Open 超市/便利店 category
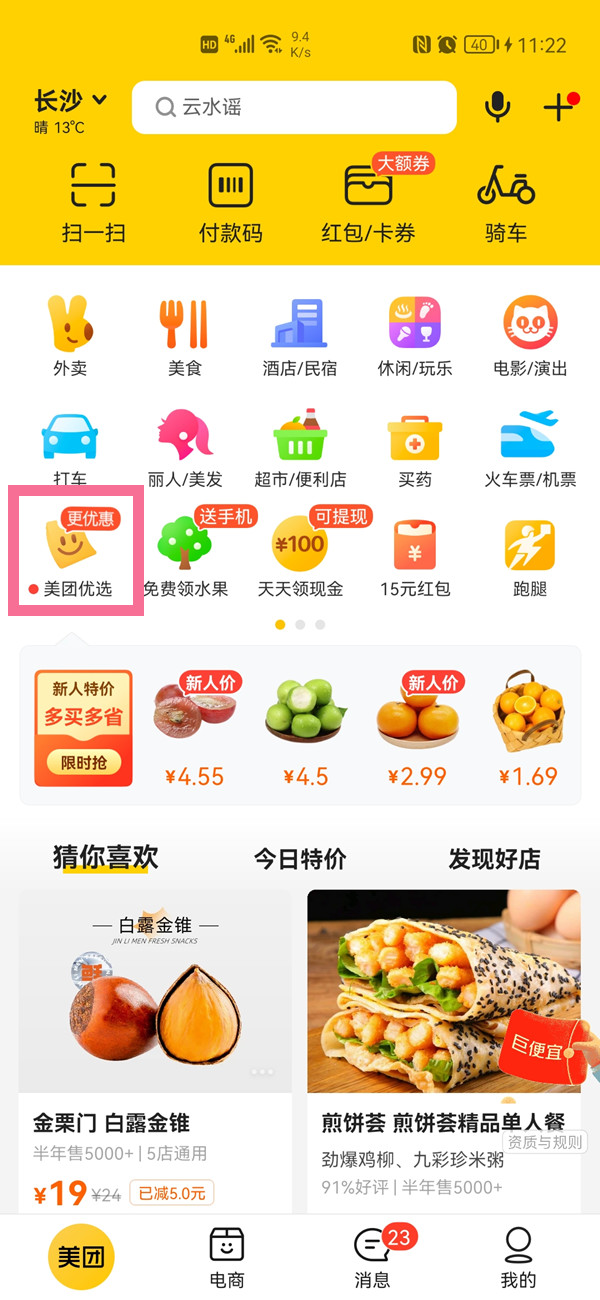600x1300 pixels. 300,447
